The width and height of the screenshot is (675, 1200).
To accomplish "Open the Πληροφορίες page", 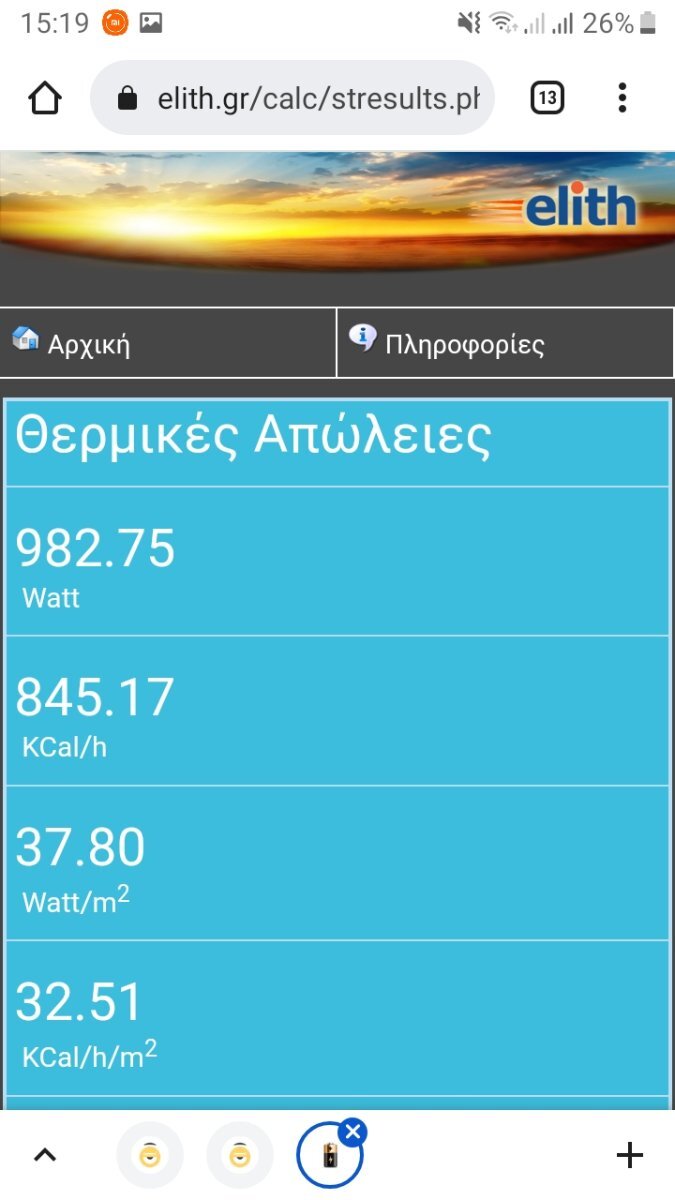I will [505, 343].
